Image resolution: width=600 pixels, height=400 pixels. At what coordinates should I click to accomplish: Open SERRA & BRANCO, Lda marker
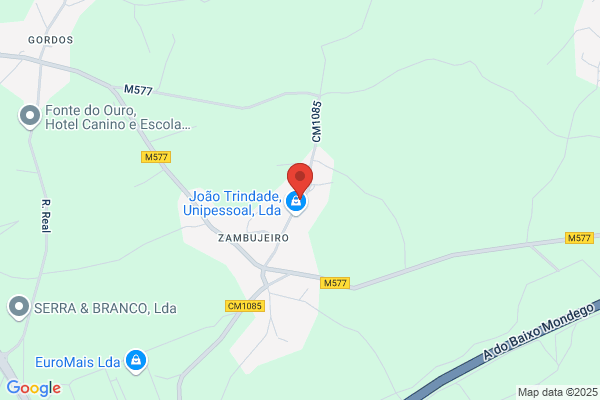coord(18,307)
